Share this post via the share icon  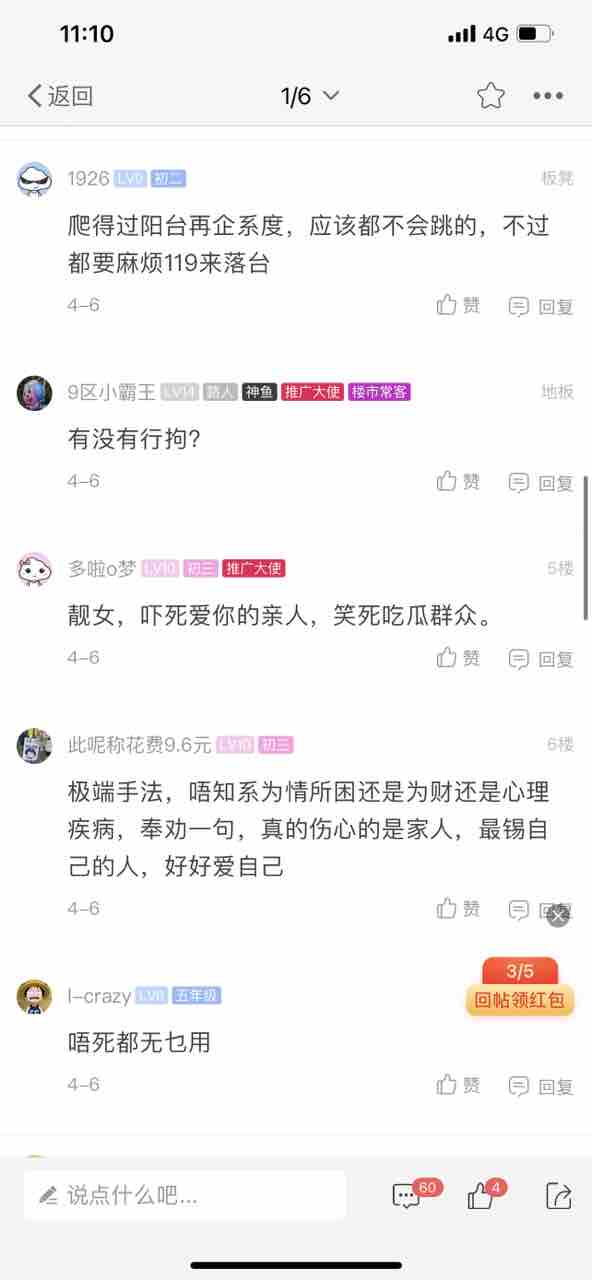click(558, 1194)
